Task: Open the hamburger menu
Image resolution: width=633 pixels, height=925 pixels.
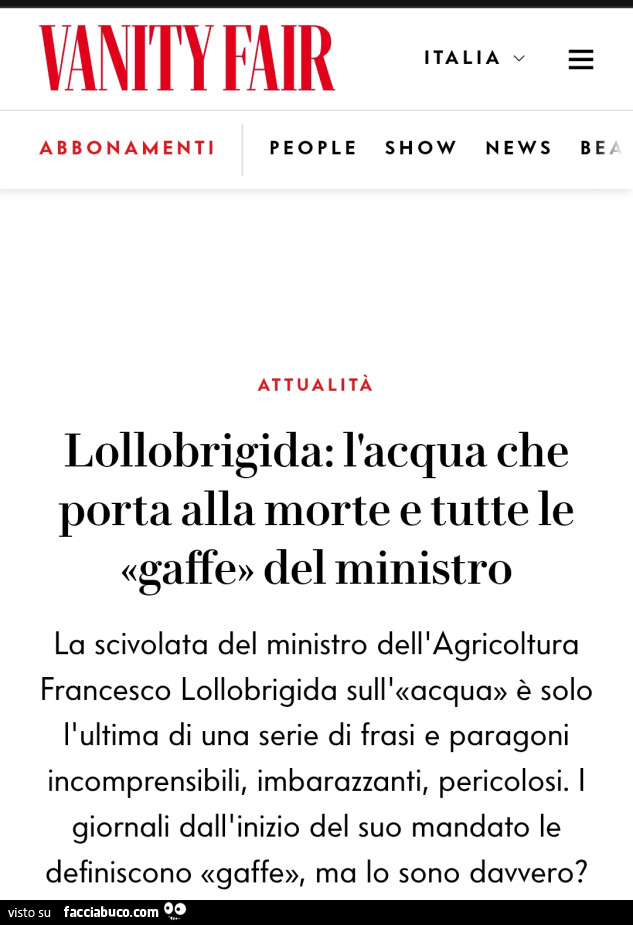Action: 581,59
